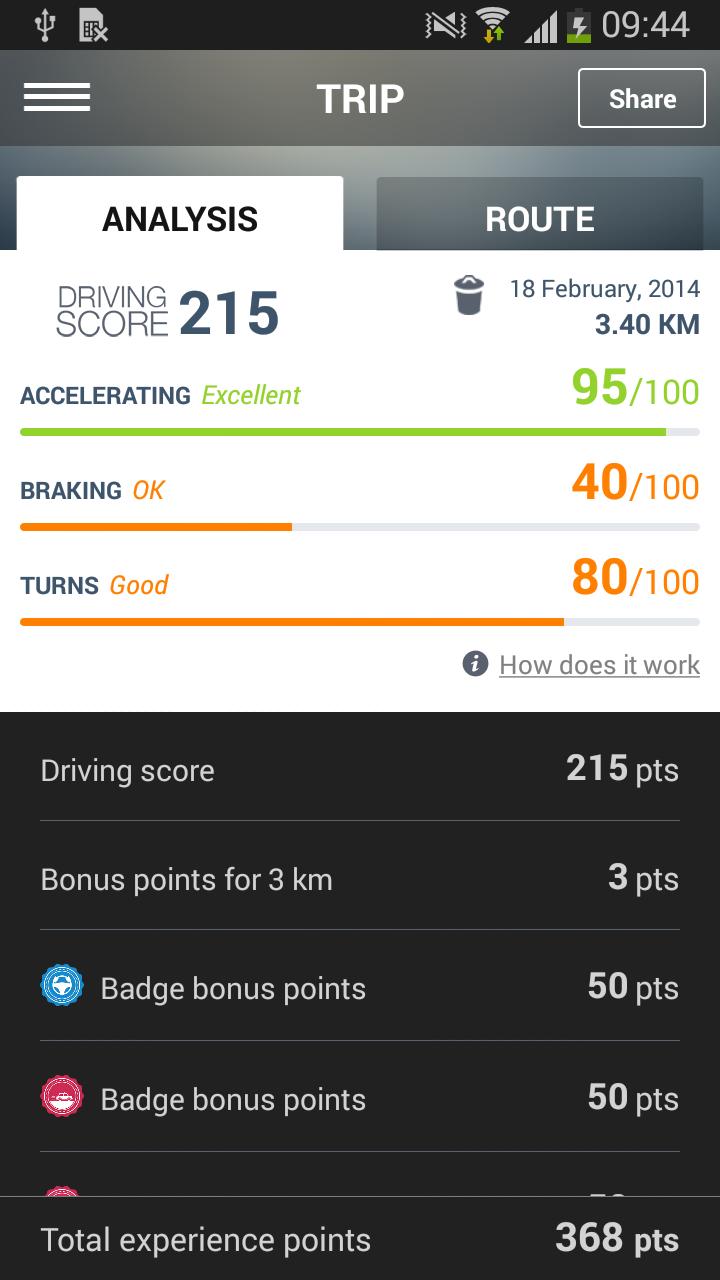Select the pink badge bonus icon

(x=63, y=1096)
